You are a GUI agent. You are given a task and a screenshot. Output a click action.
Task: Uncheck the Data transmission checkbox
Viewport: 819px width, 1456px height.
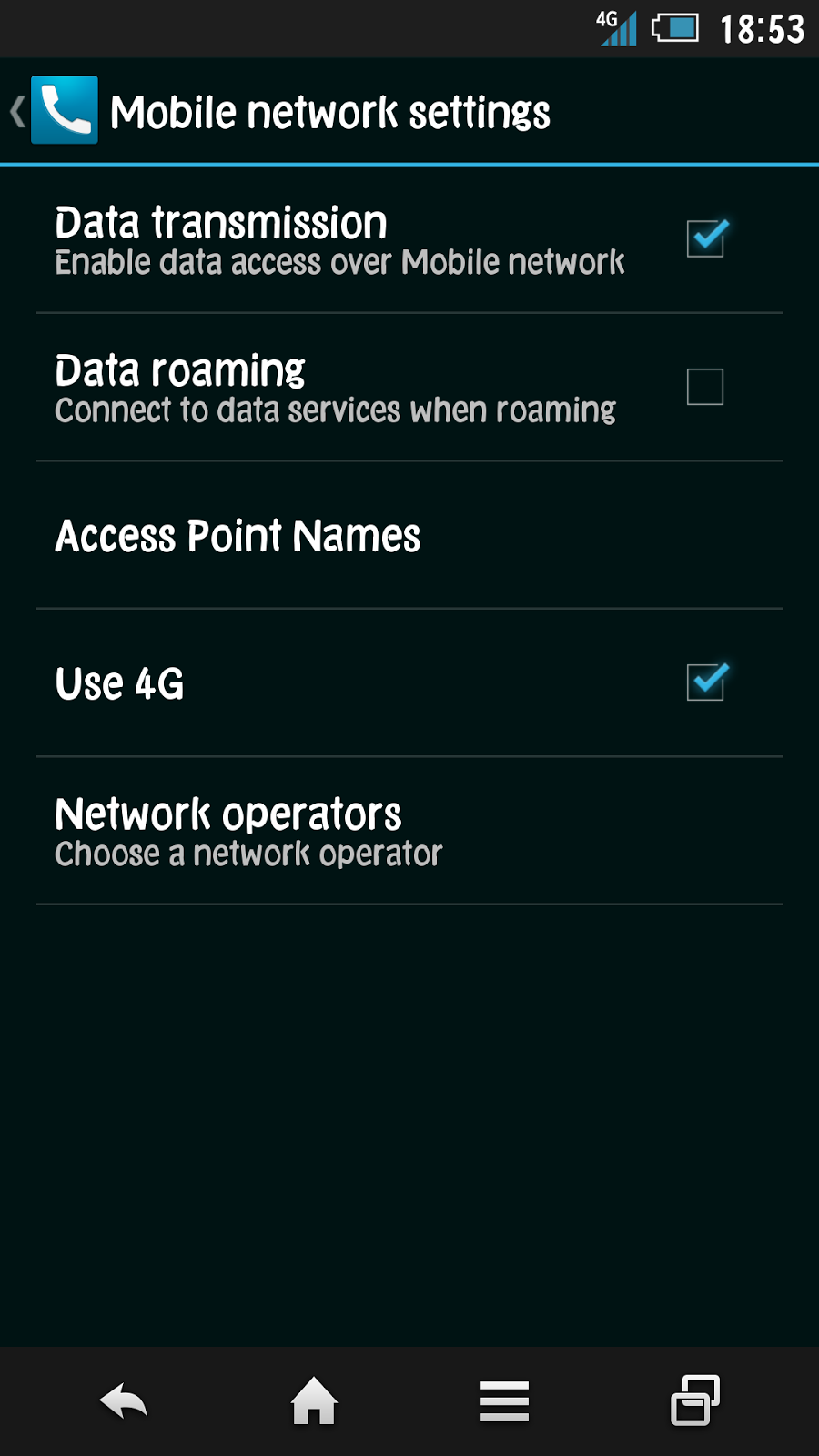(705, 238)
